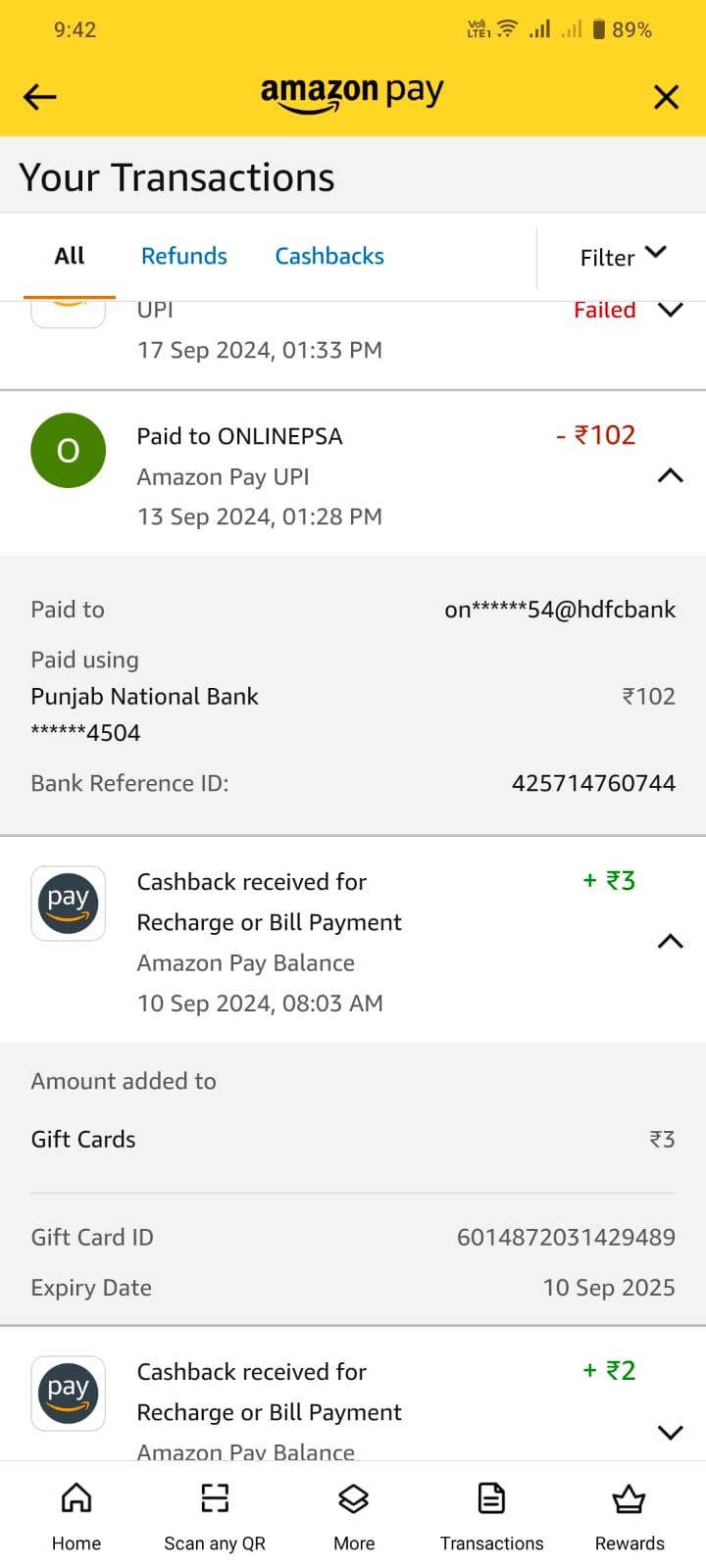Image resolution: width=706 pixels, height=1568 pixels.
Task: Collapse the ₹3 cashback details
Action: tap(670, 942)
